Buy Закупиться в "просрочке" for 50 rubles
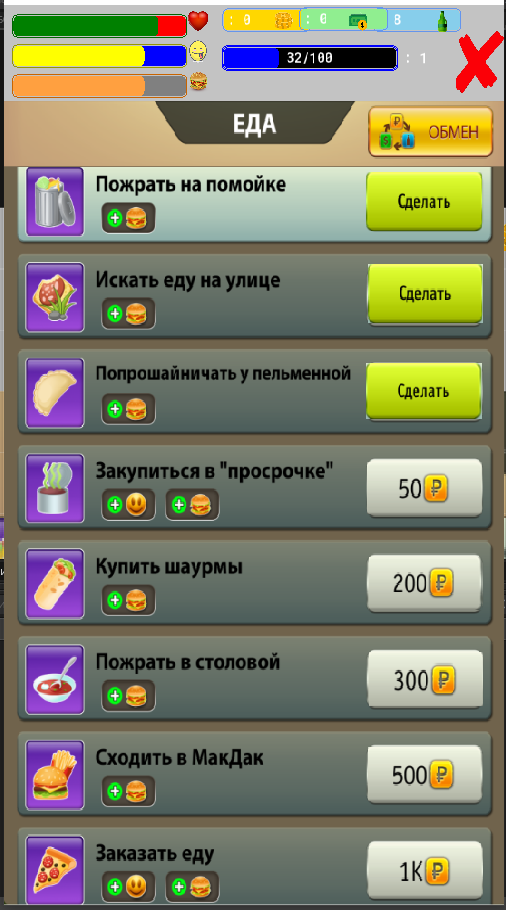The image size is (506, 910). click(x=424, y=489)
